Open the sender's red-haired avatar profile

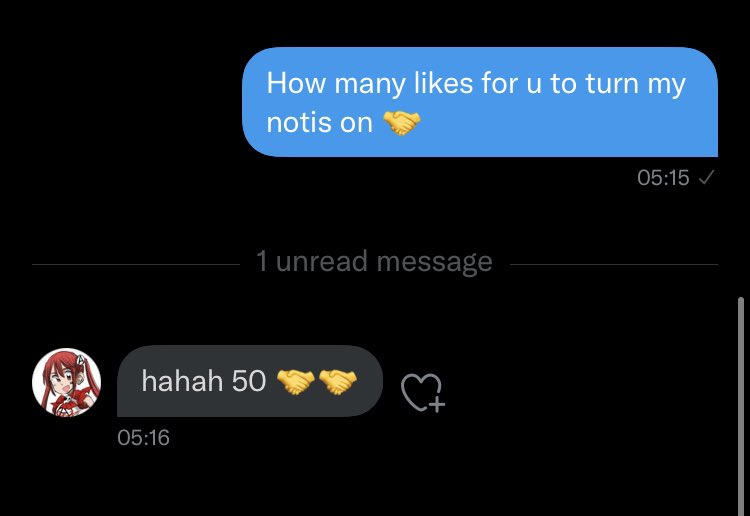click(67, 383)
